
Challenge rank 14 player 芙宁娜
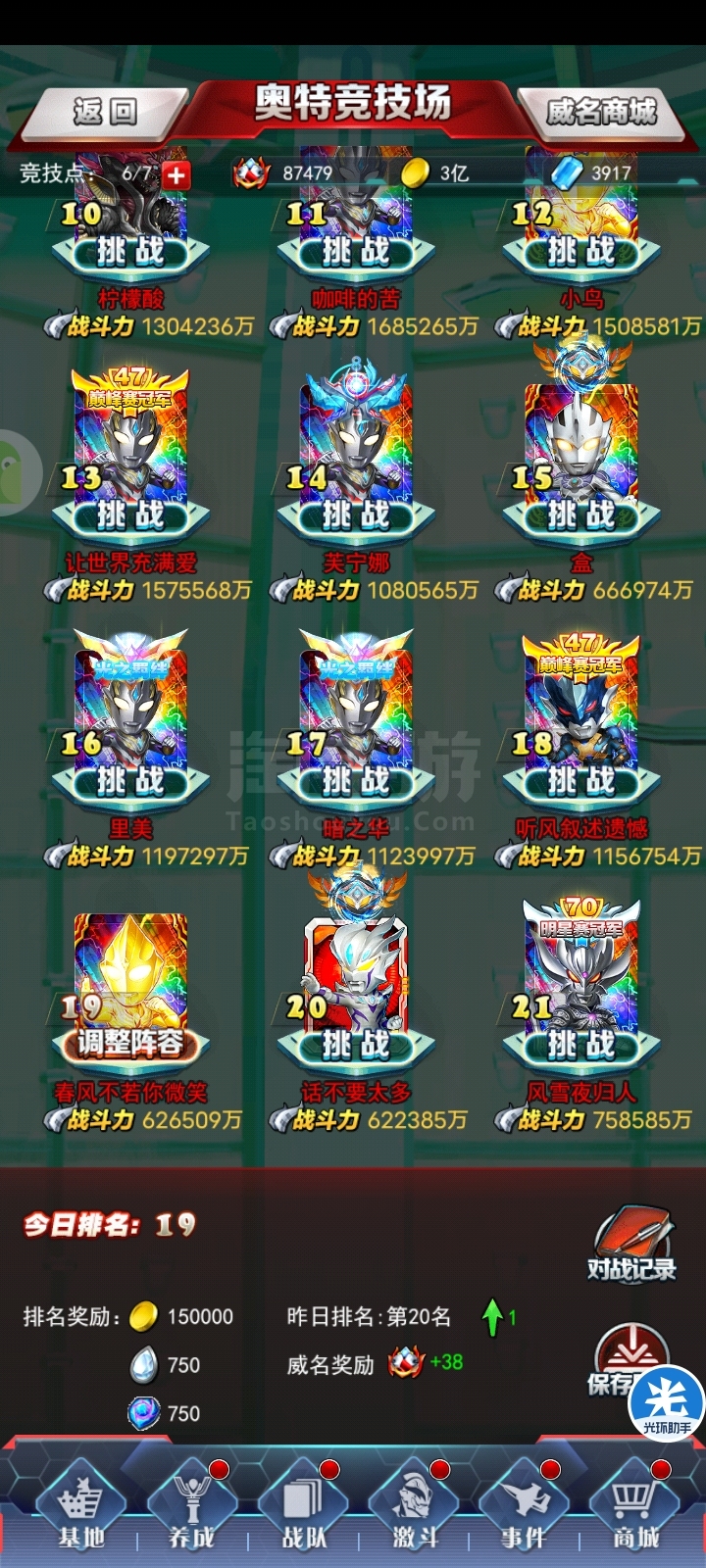(356, 515)
